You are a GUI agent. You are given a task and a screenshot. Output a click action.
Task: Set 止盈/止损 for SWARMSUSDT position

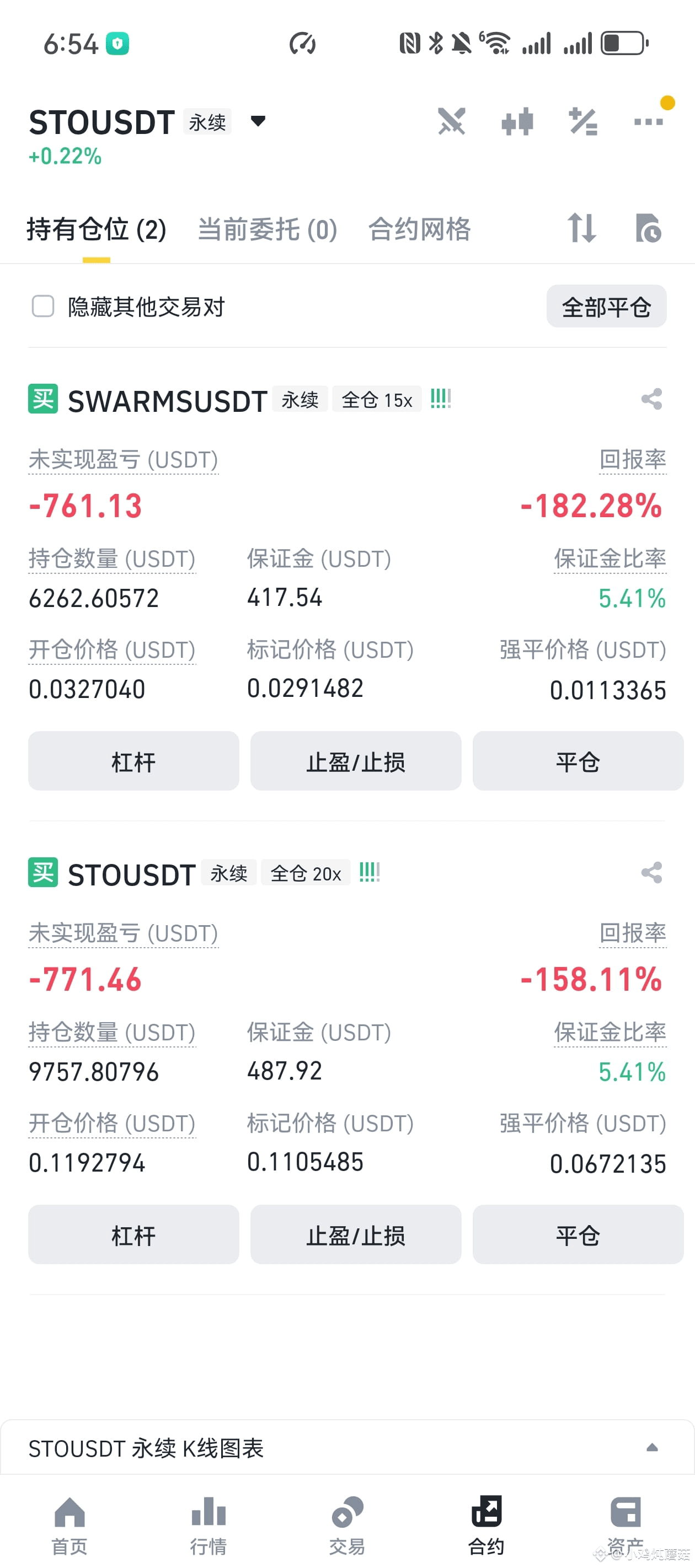356,761
